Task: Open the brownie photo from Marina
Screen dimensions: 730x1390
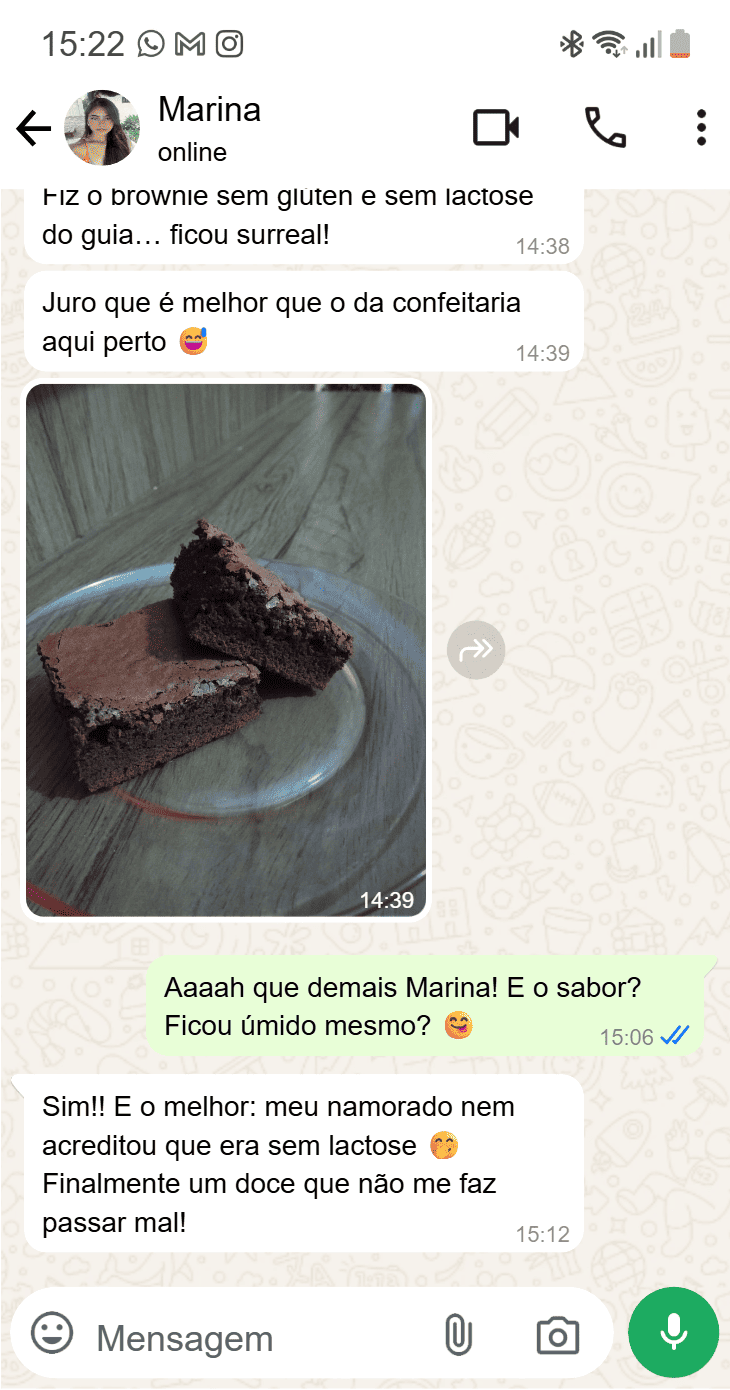Action: [226, 650]
